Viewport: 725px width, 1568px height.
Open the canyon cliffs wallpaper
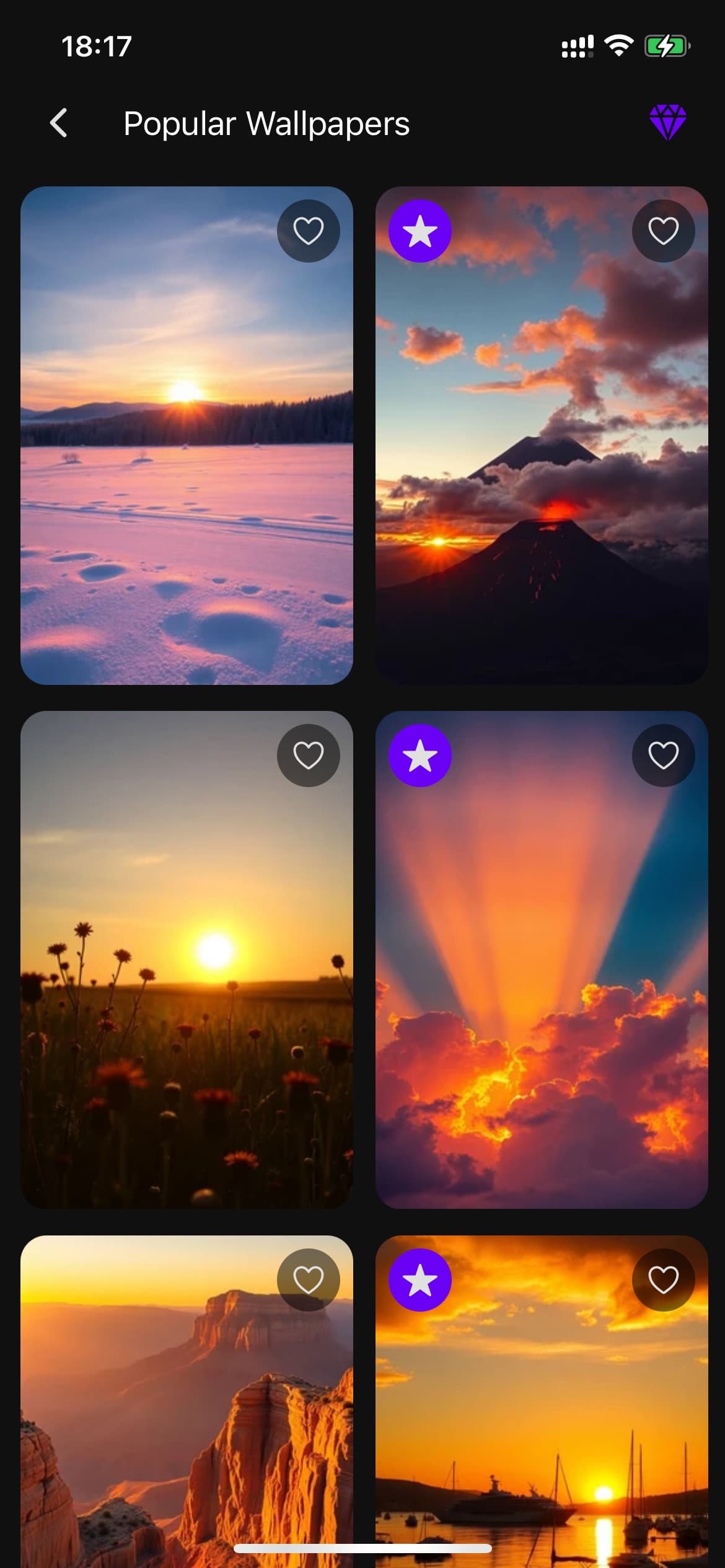point(187,1424)
